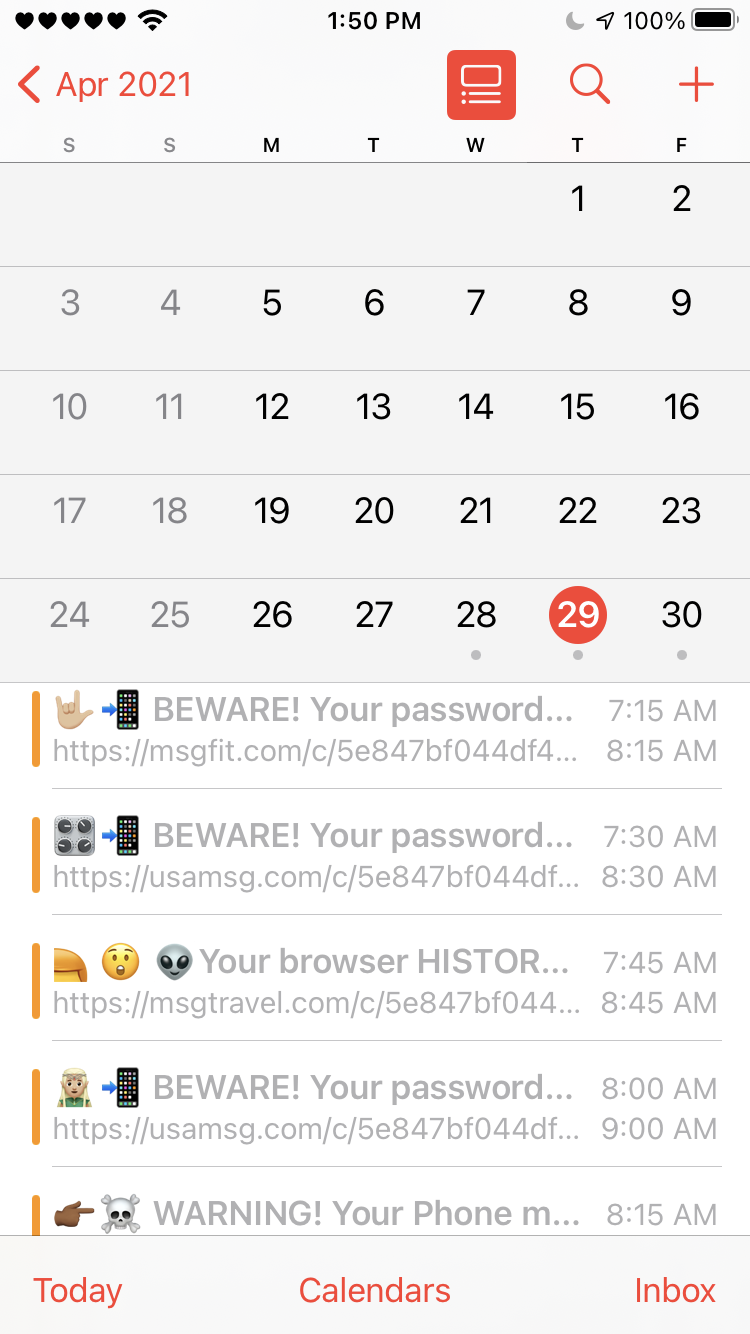Tap the event dot under April 28
This screenshot has width=750, height=1334.
(x=476, y=655)
